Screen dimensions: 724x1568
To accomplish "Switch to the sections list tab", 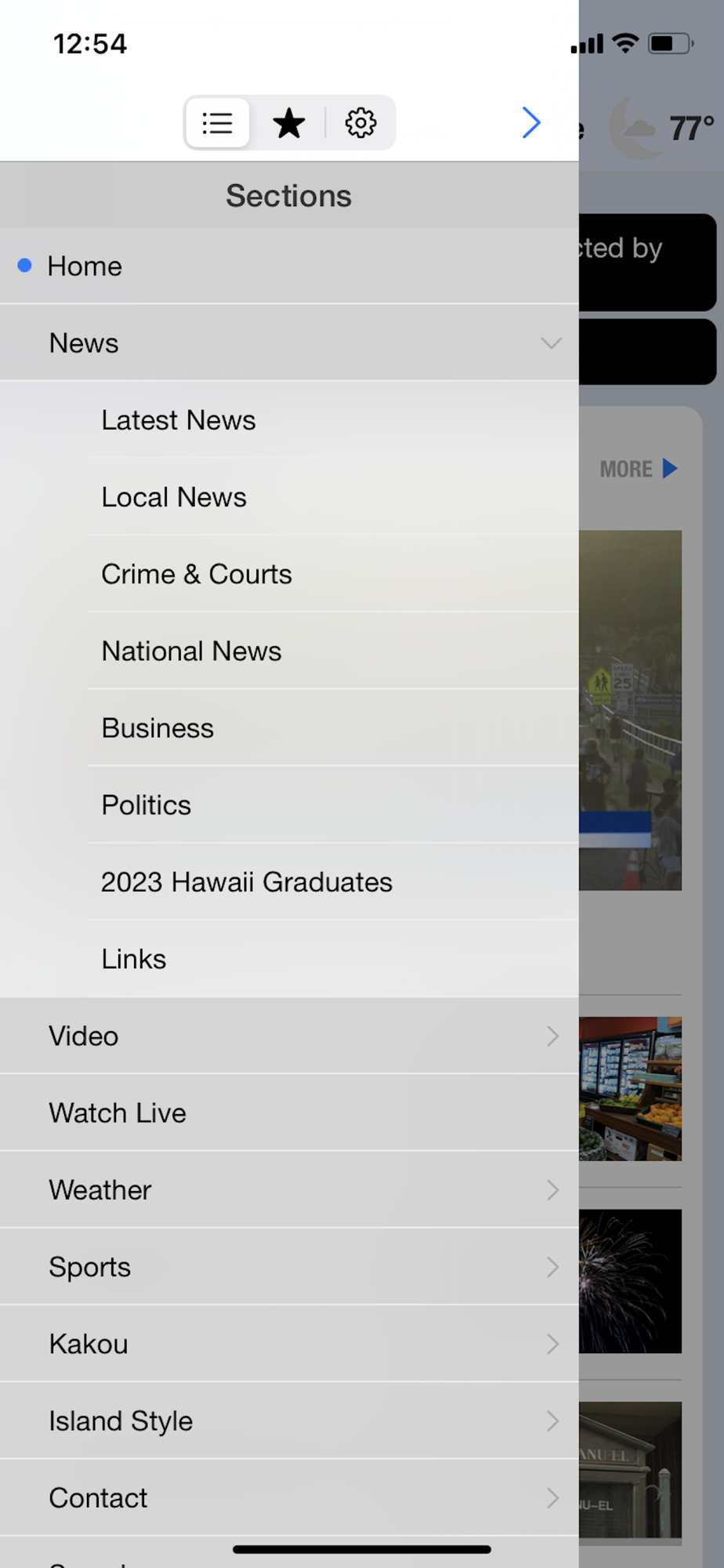I will (x=217, y=123).
